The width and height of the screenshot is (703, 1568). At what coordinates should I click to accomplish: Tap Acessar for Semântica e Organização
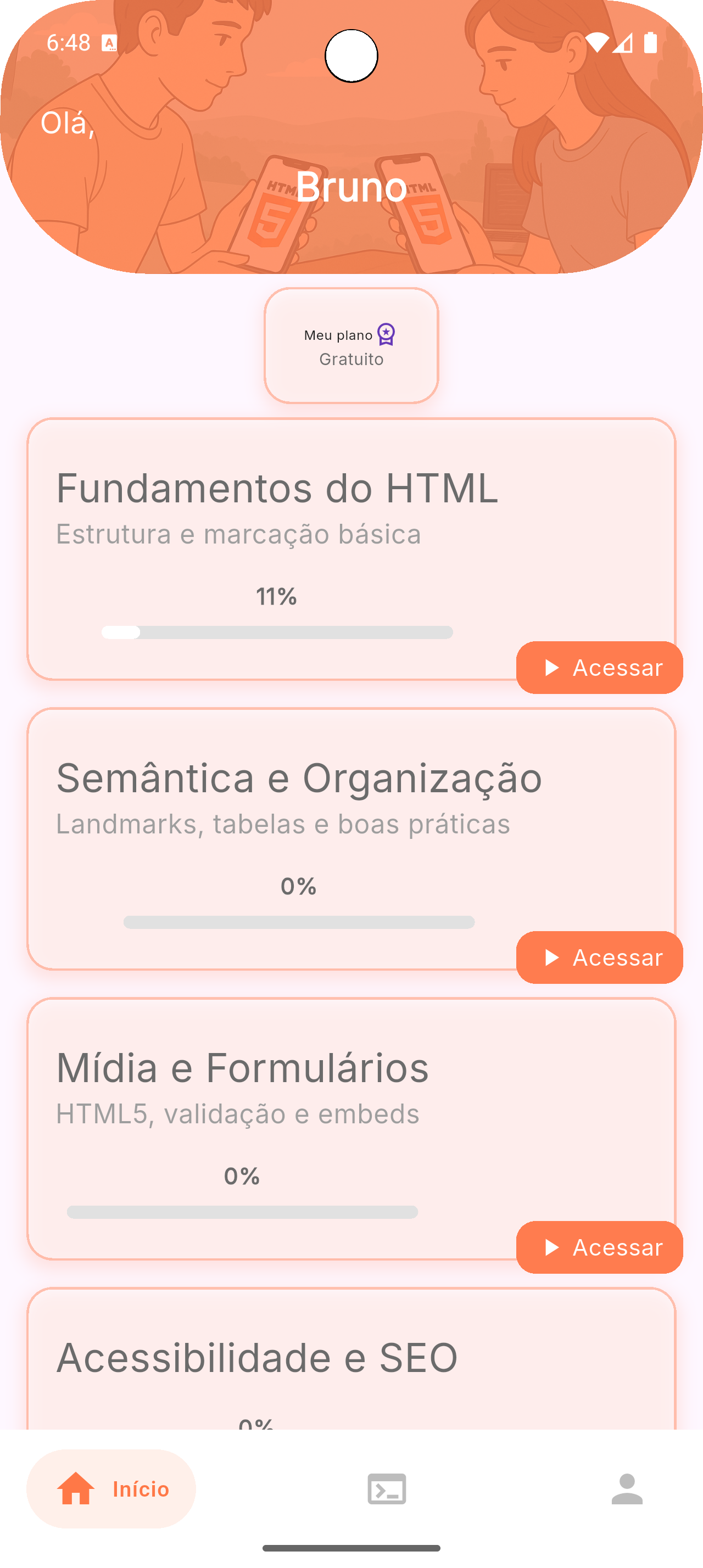(599, 957)
